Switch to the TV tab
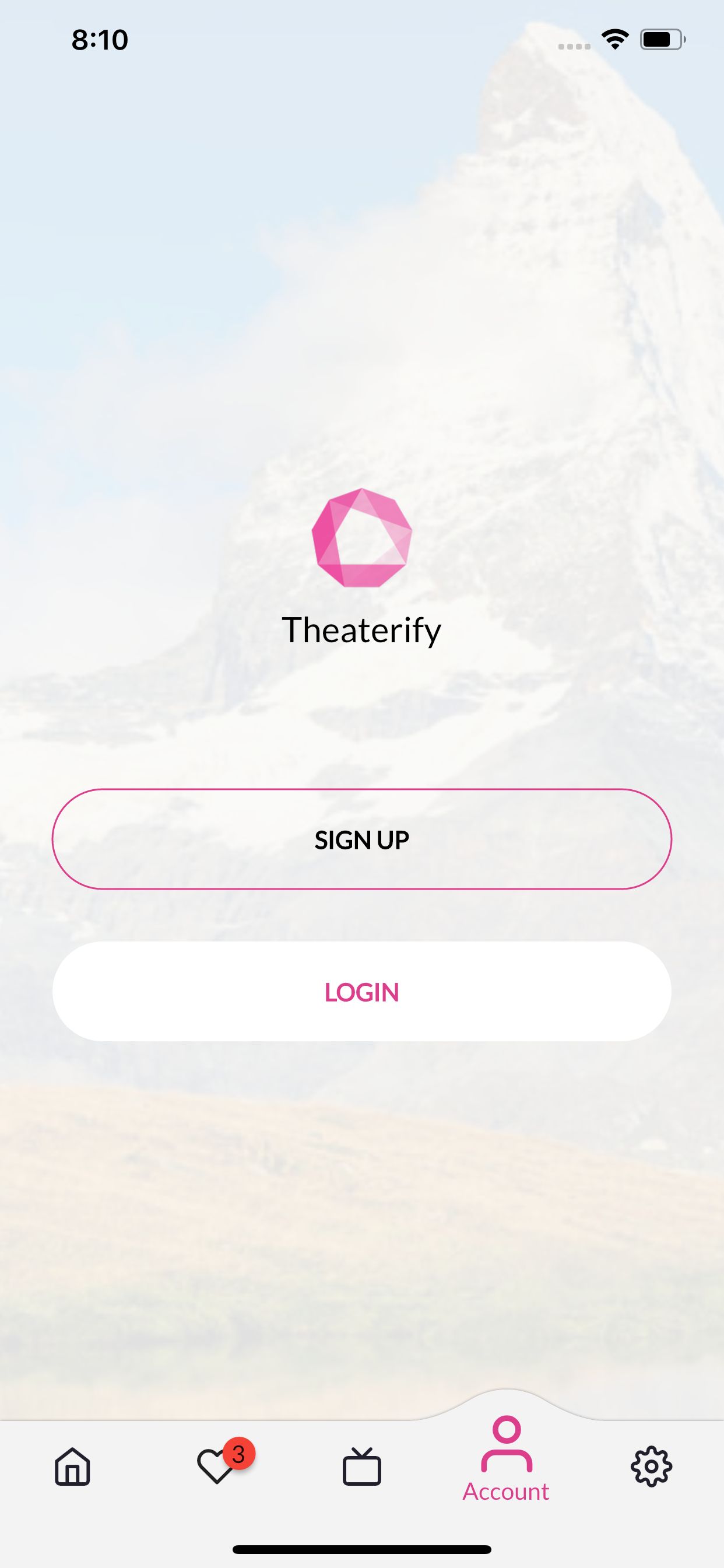 click(x=361, y=1467)
